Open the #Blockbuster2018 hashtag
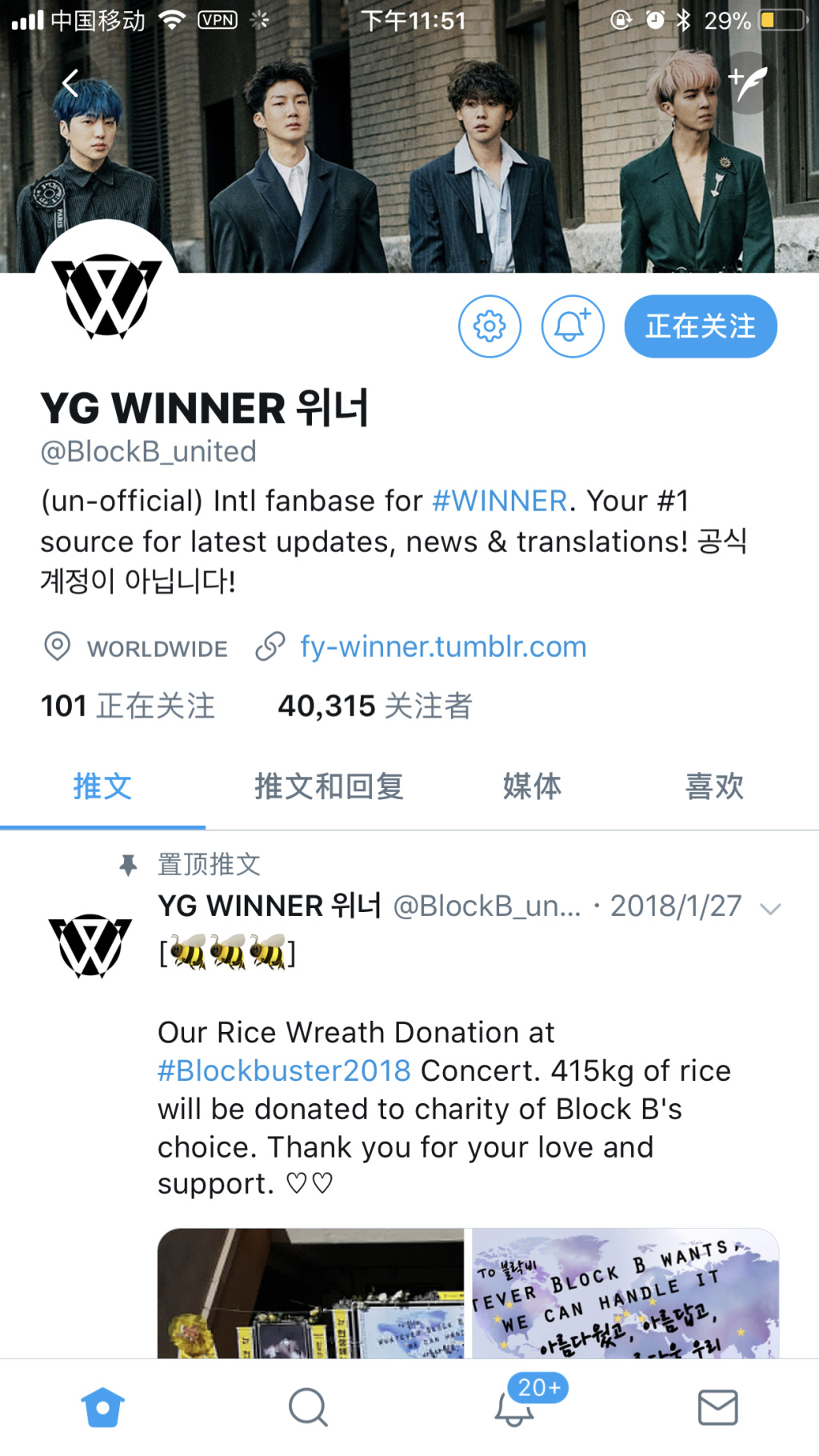 point(284,1070)
